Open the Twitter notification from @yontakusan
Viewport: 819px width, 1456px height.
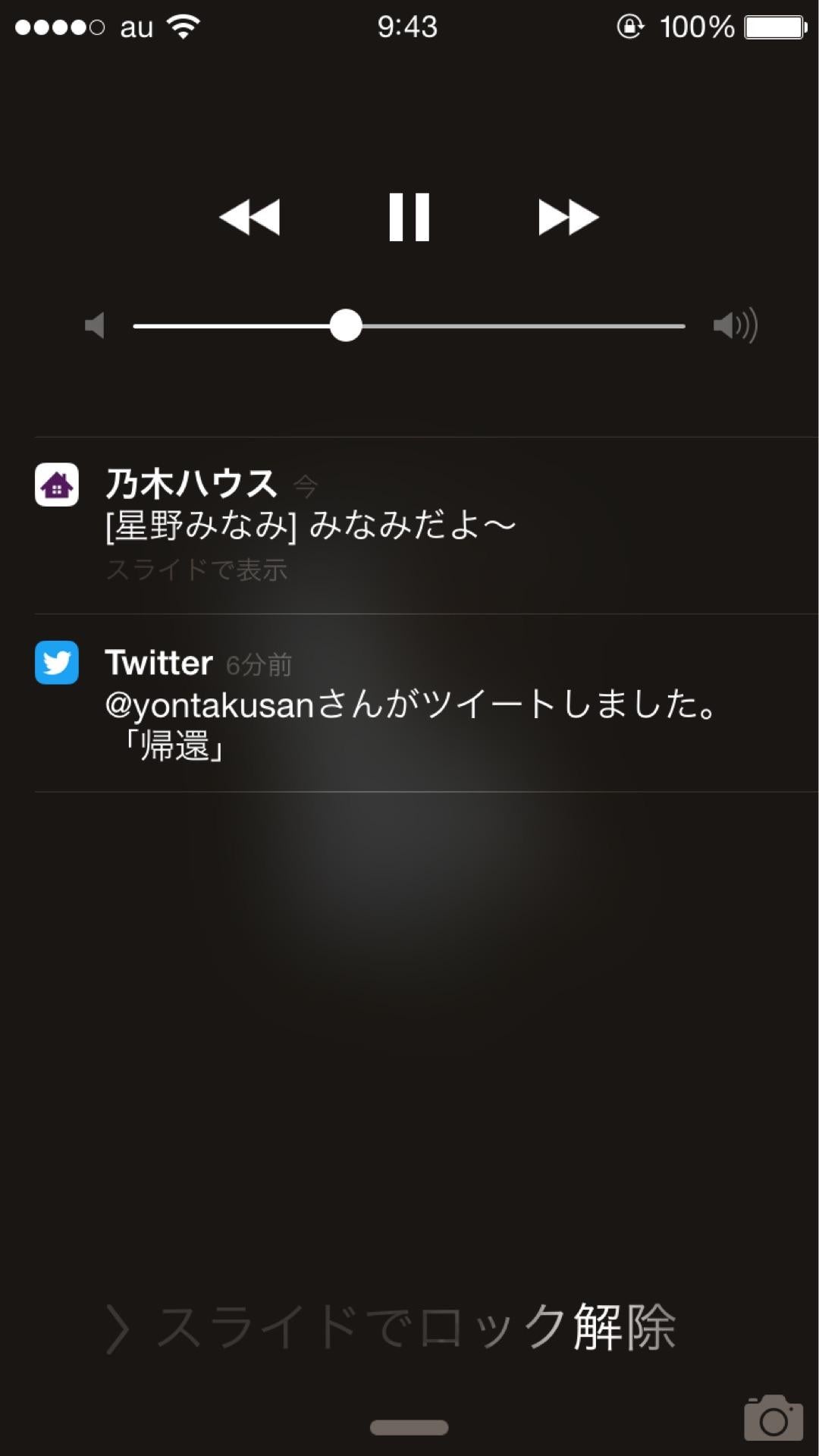coord(409,703)
